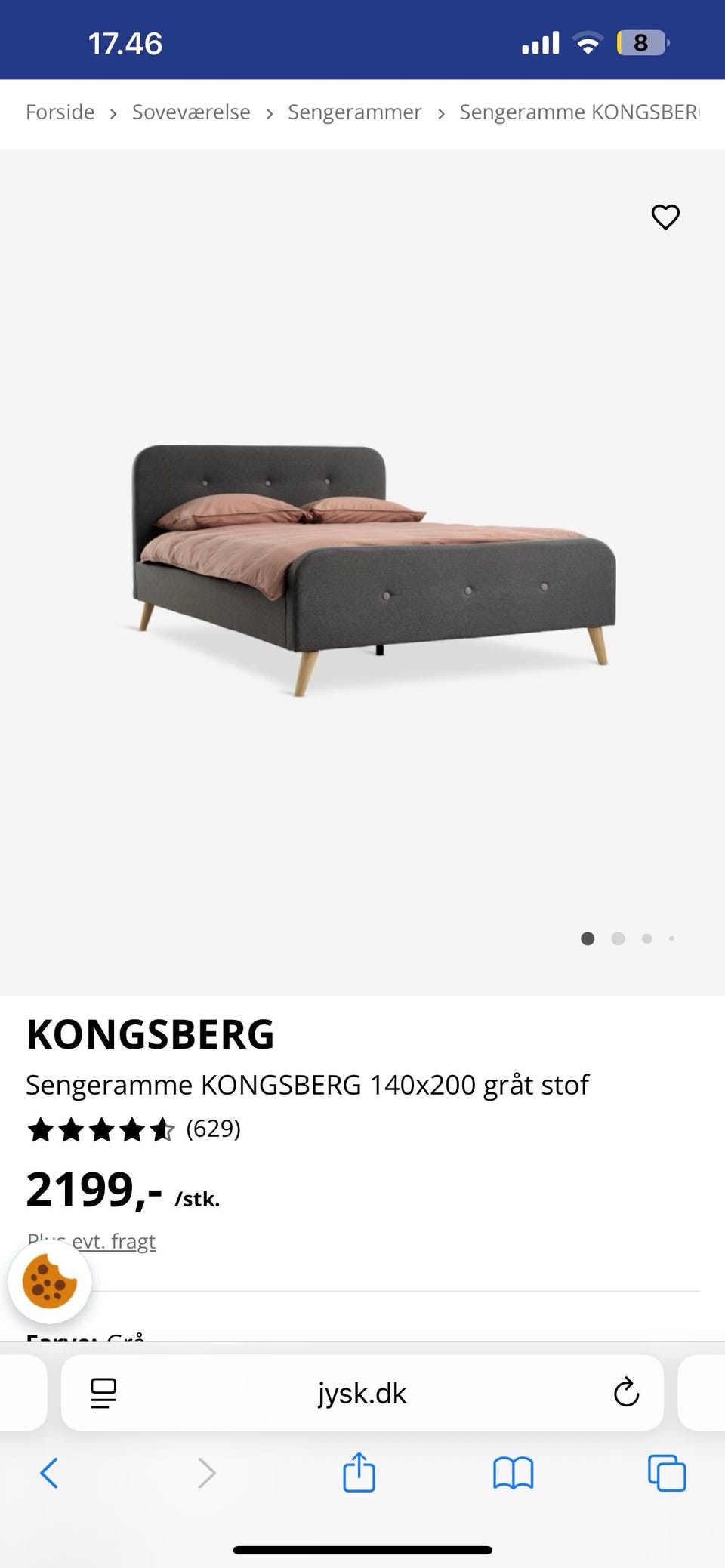Image resolution: width=725 pixels, height=1568 pixels.
Task: Open Safari page settings icon in address bar
Action: tap(103, 1393)
